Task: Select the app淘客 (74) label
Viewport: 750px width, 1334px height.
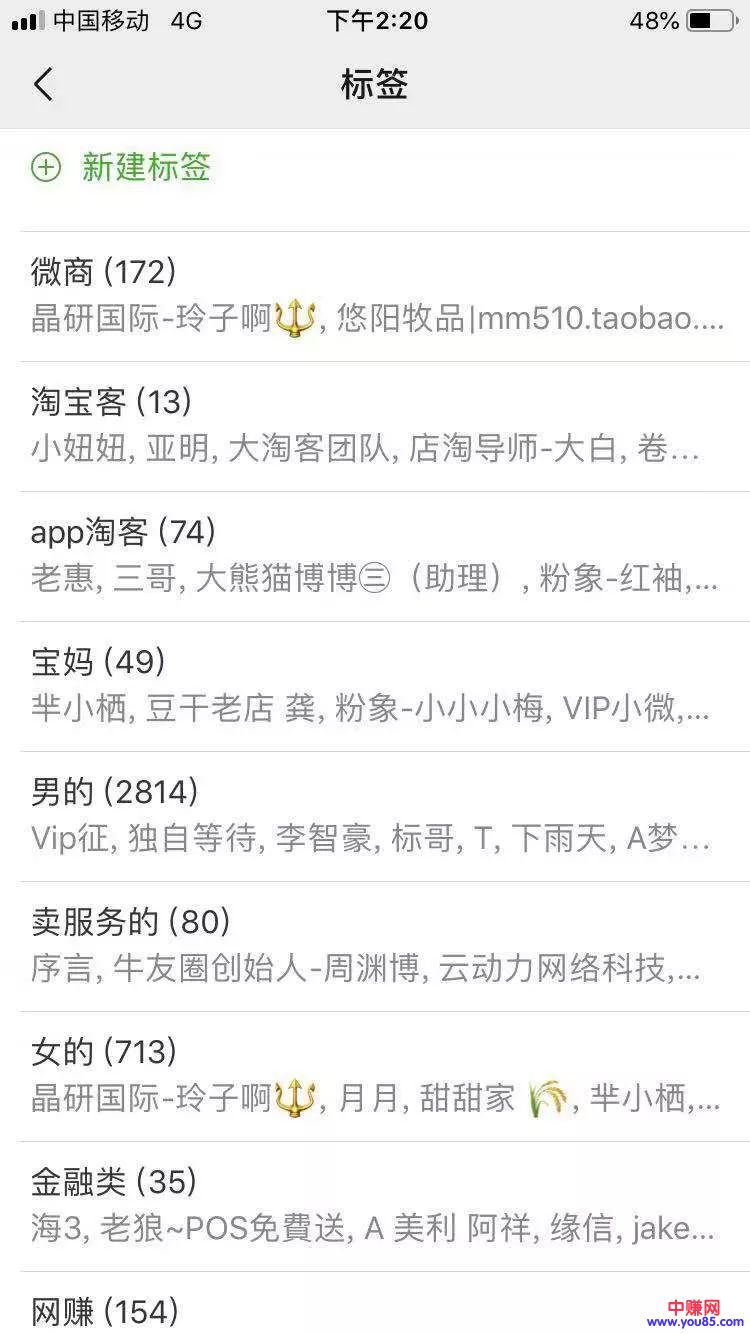Action: (x=375, y=556)
